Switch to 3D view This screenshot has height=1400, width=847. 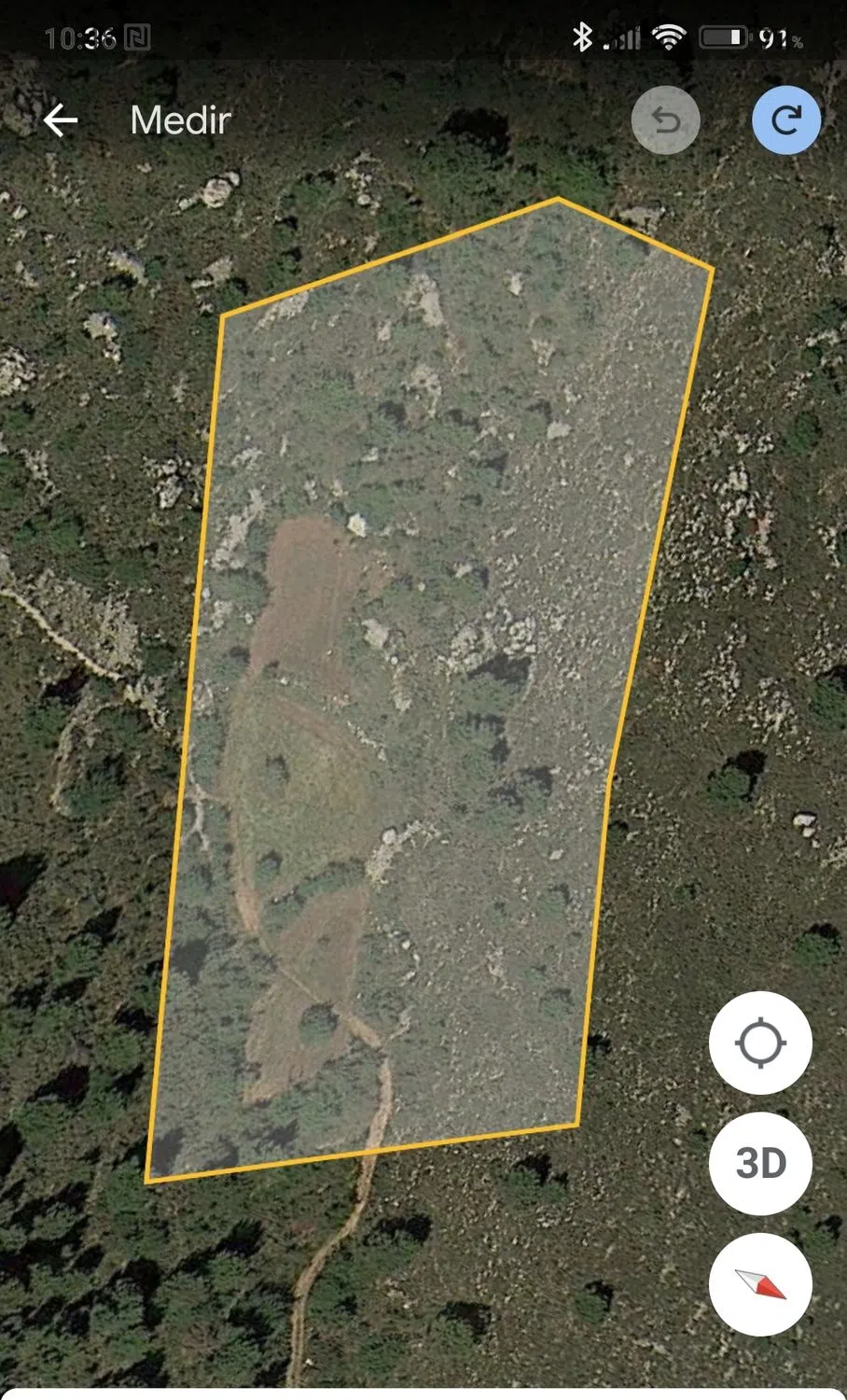click(760, 1163)
